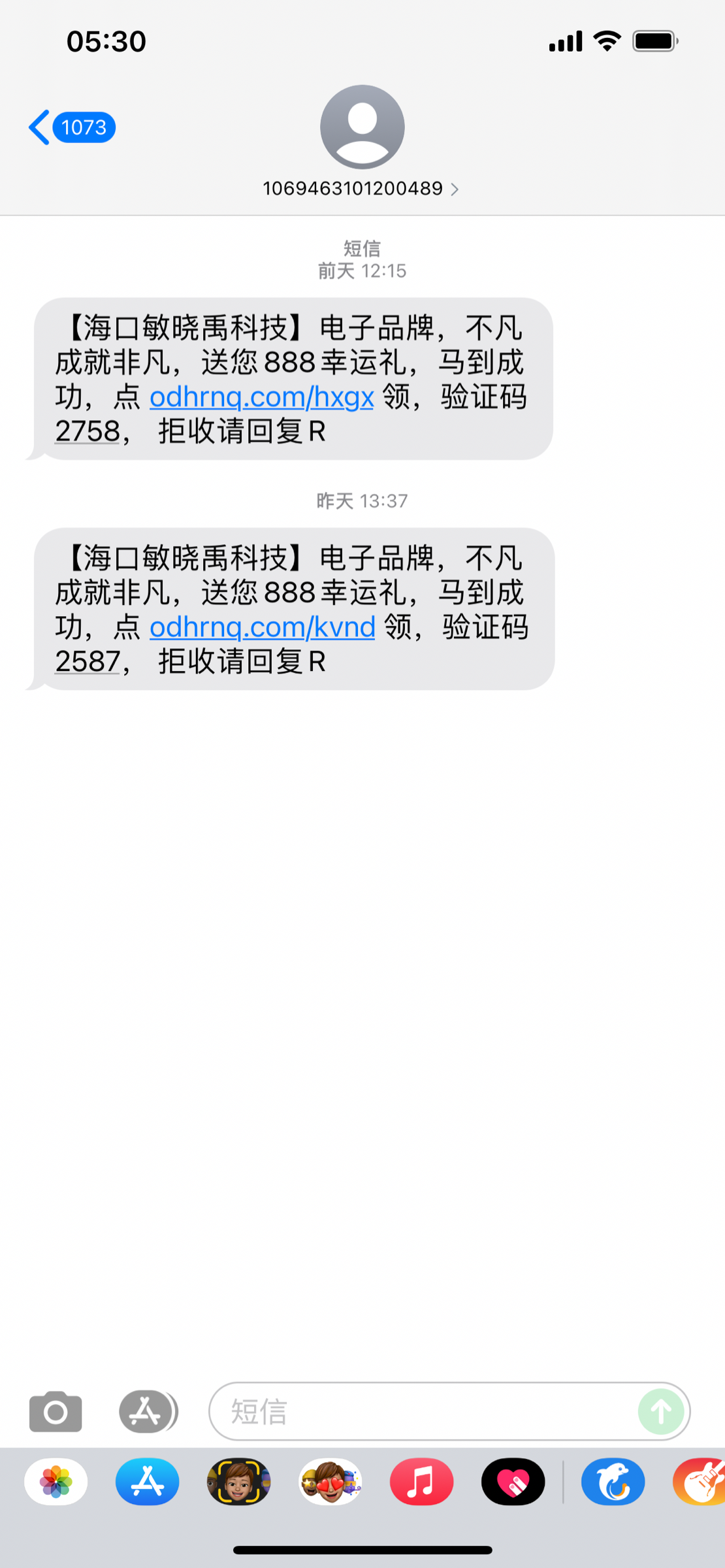The width and height of the screenshot is (725, 1568).
Task: Toggle the App Store apps drawer
Action: (x=147, y=1411)
